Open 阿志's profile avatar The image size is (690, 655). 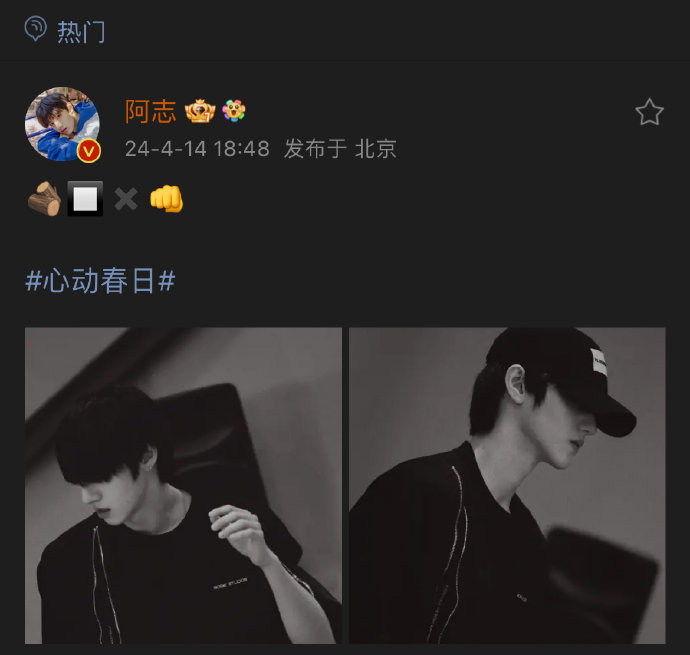point(62,124)
